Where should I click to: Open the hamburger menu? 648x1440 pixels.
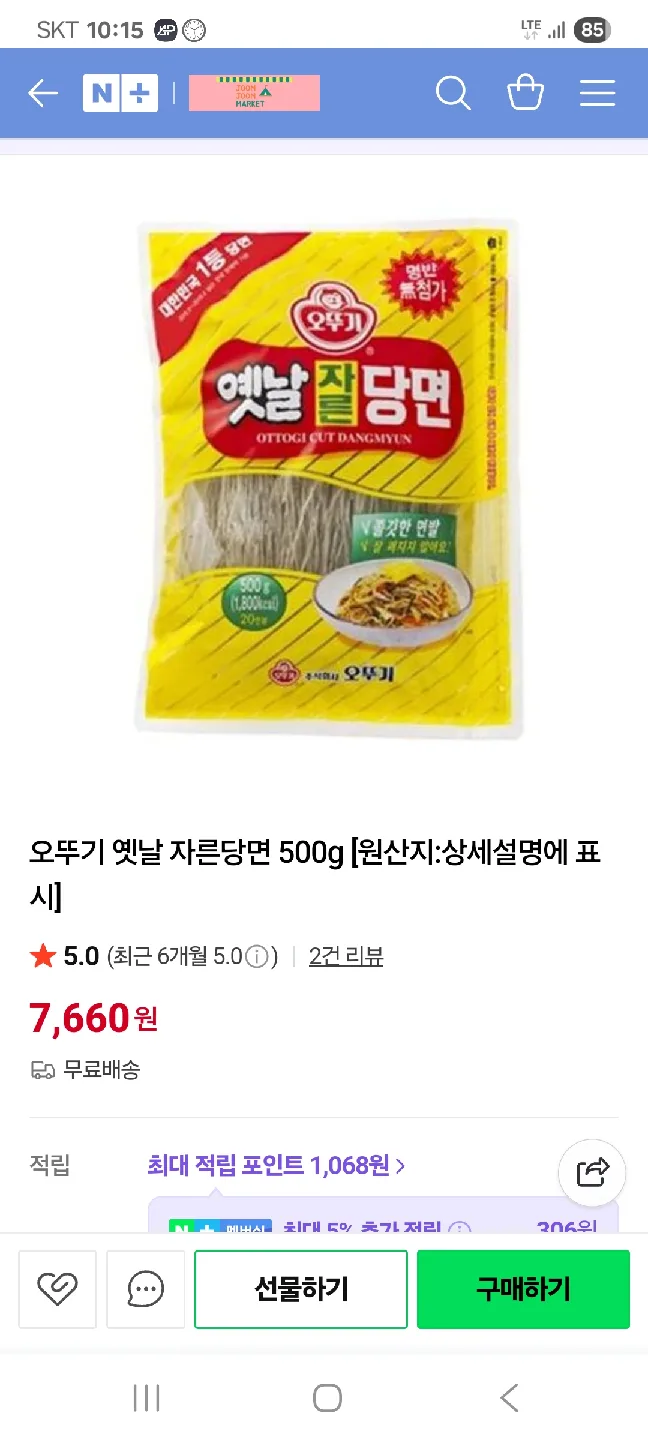click(597, 94)
